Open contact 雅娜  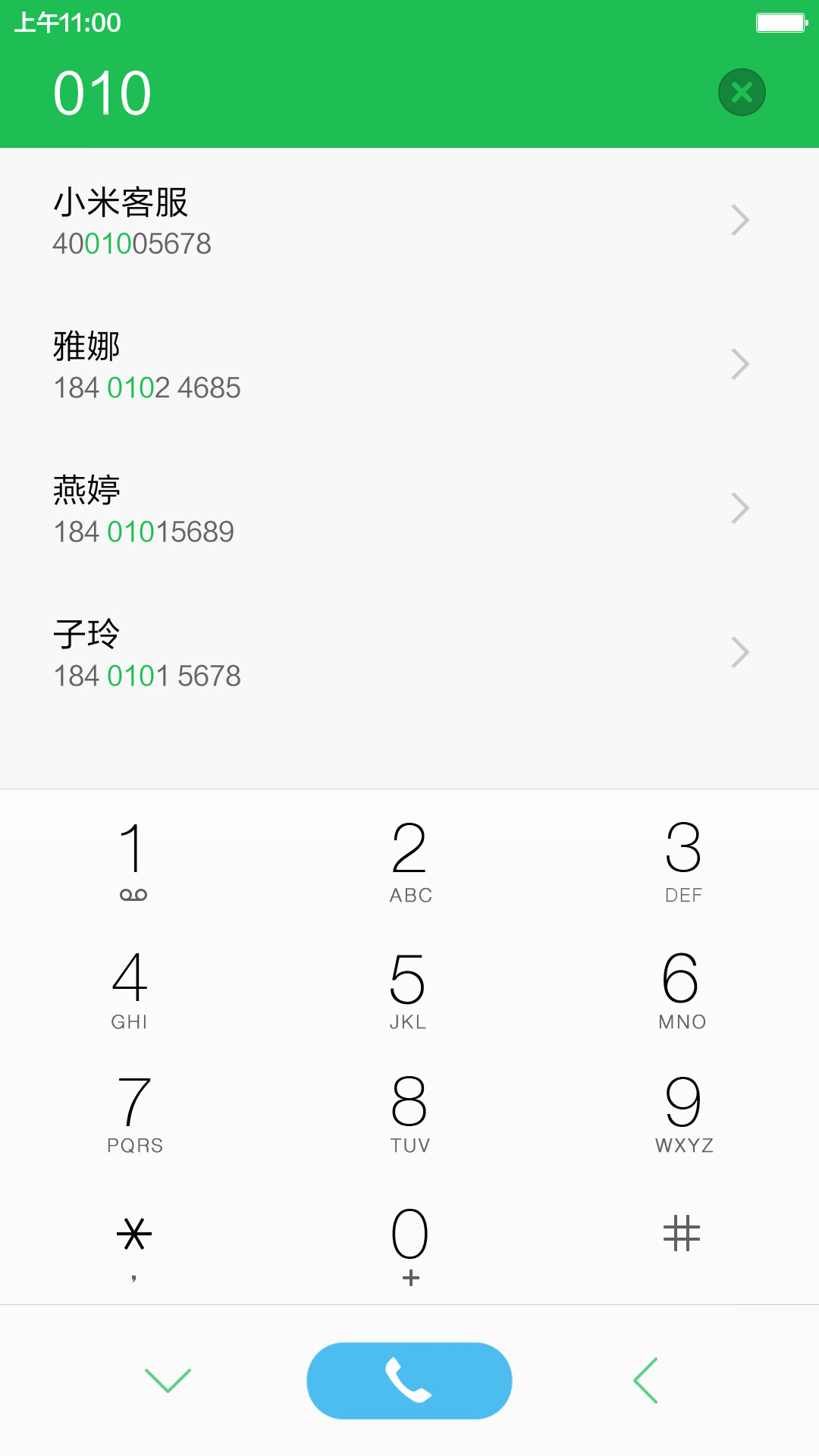click(409, 365)
